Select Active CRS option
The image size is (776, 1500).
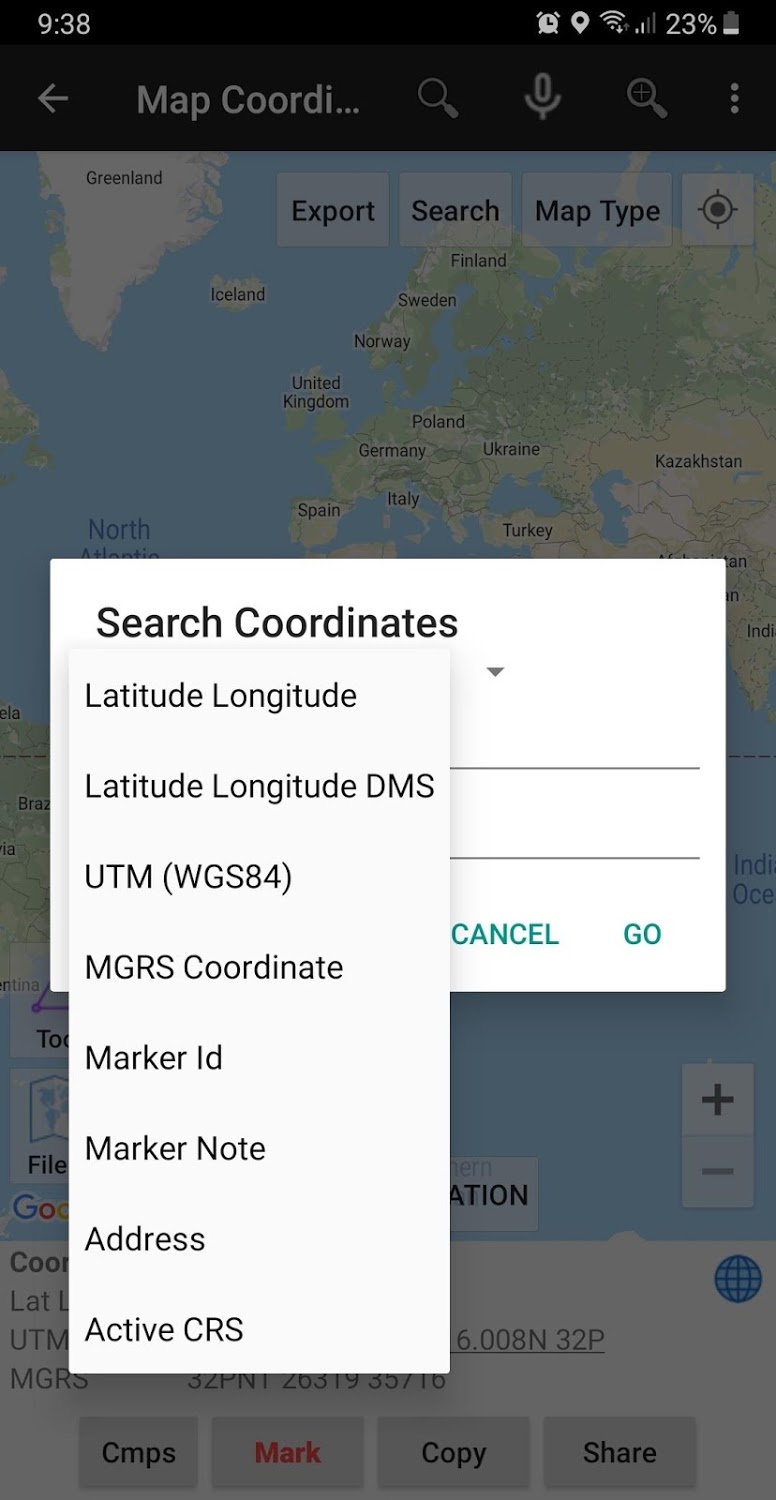(x=164, y=1330)
